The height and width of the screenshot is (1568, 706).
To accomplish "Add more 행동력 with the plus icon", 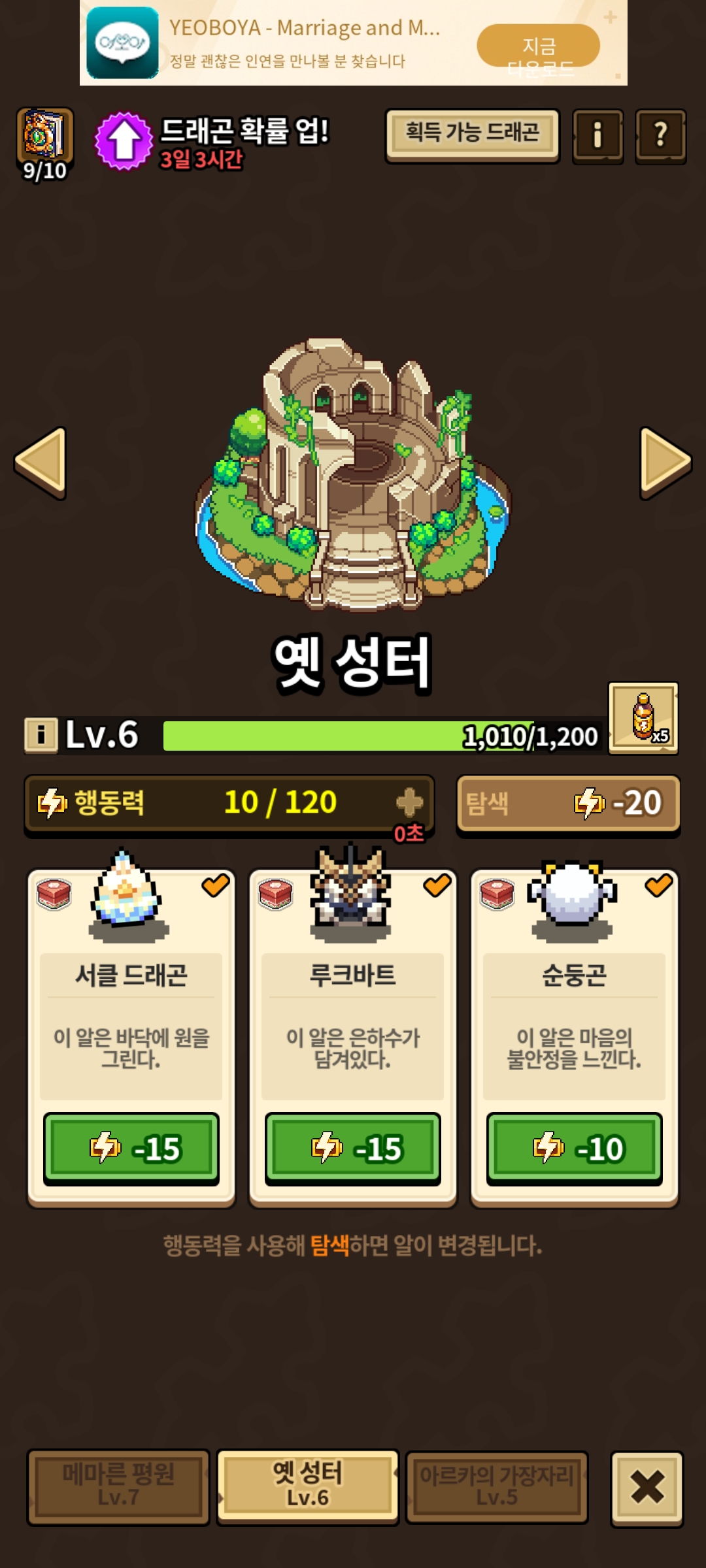I will point(409,802).
